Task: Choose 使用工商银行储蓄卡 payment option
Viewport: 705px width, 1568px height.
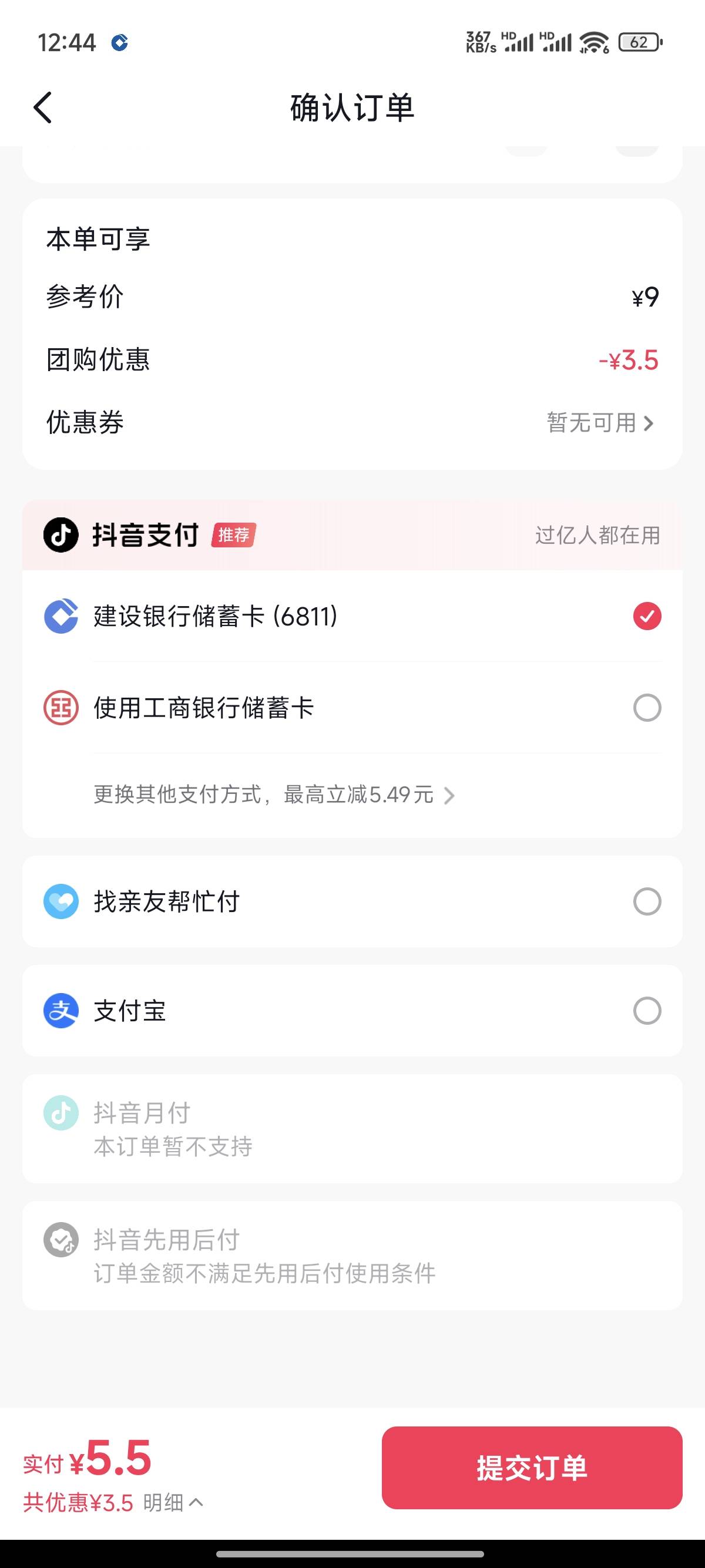Action: tap(352, 707)
